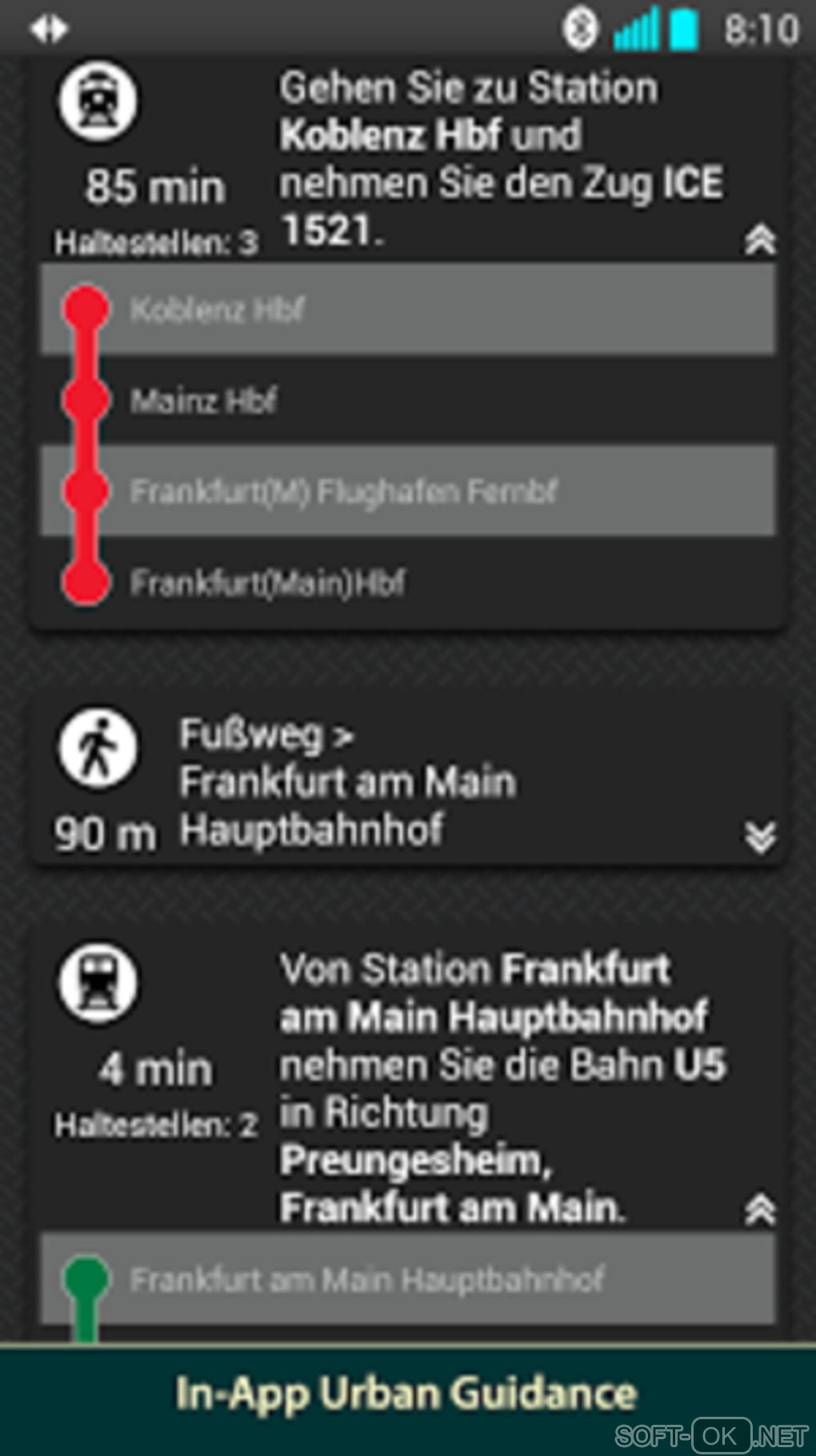
Task: Open the green Frankfurt am Main Hauptbahnhof stop
Action: 408,1279
